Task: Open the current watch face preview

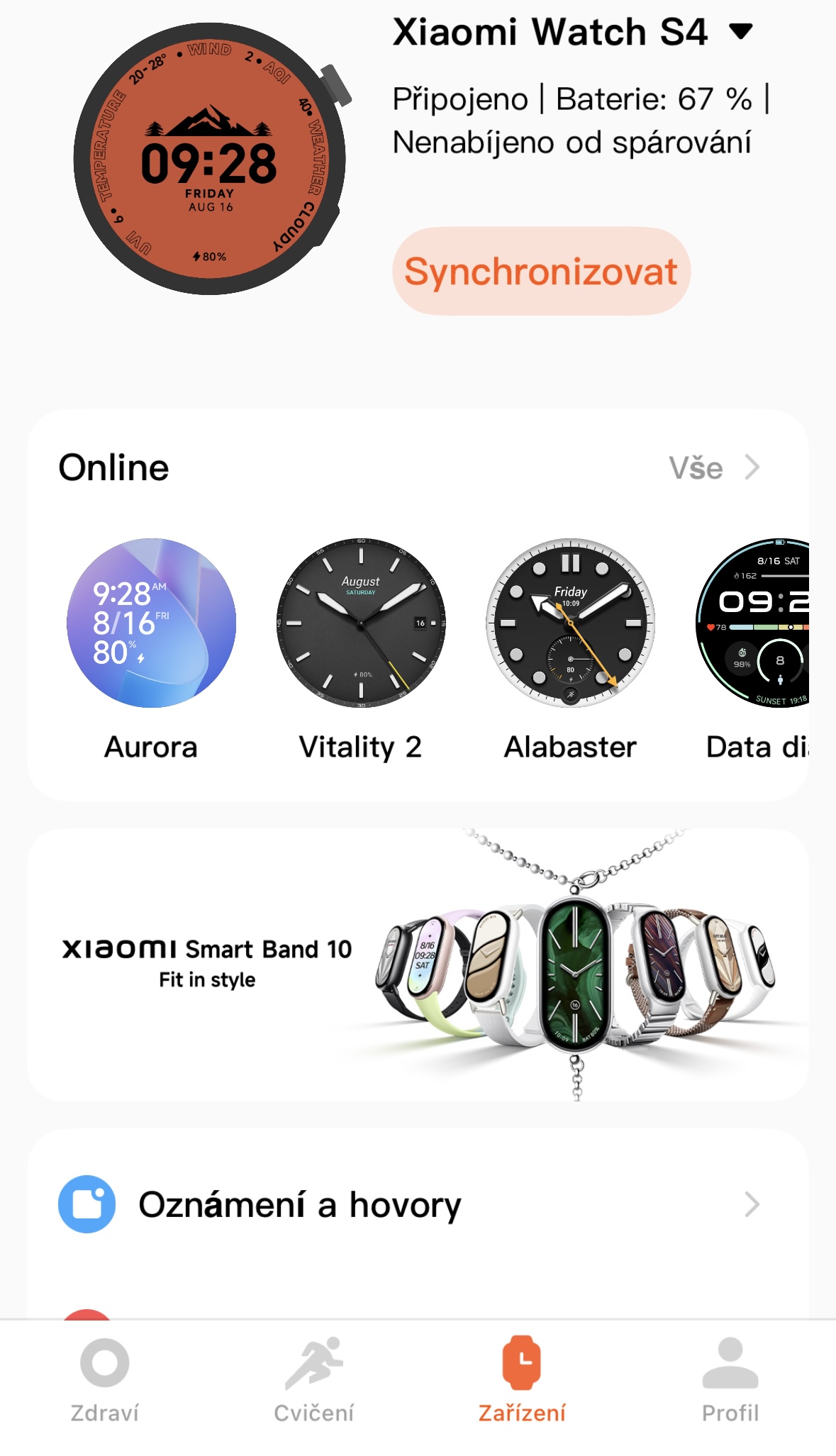Action: tap(210, 159)
